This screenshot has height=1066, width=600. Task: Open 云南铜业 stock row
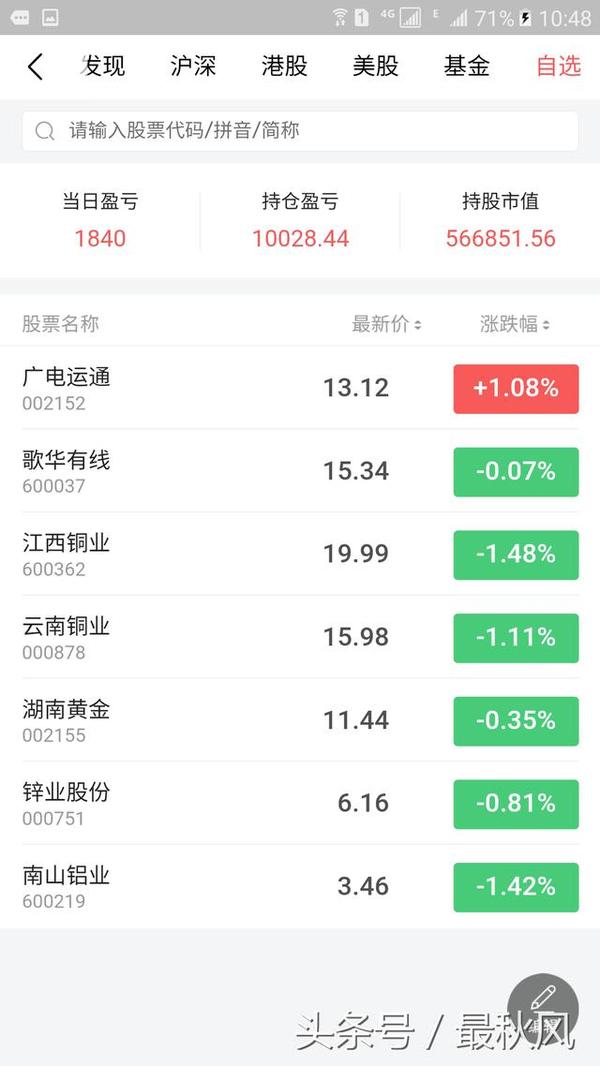(300, 637)
